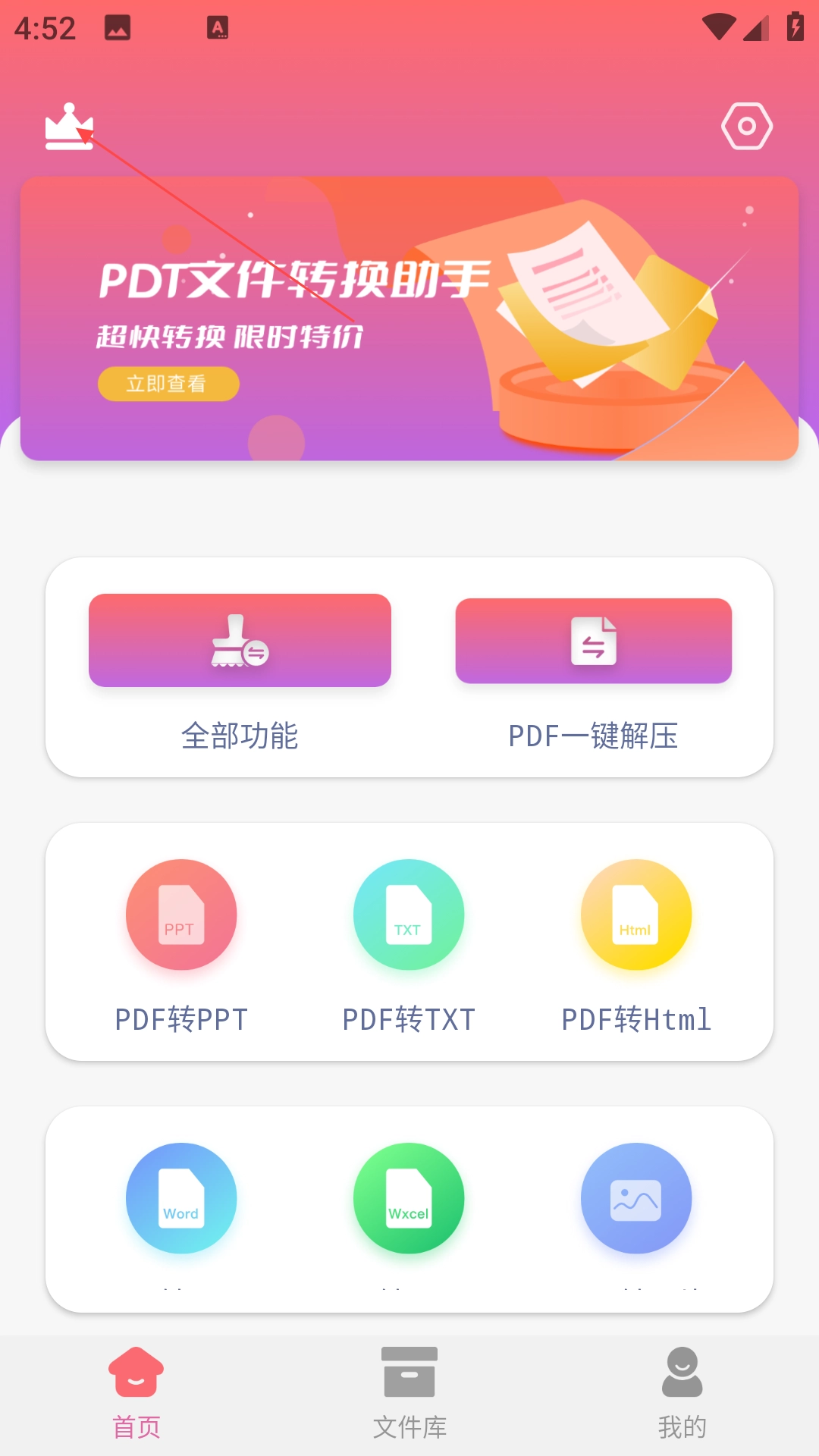This screenshot has height=1456, width=819.
Task: Choose the Word conversion icon
Action: pos(181,1198)
